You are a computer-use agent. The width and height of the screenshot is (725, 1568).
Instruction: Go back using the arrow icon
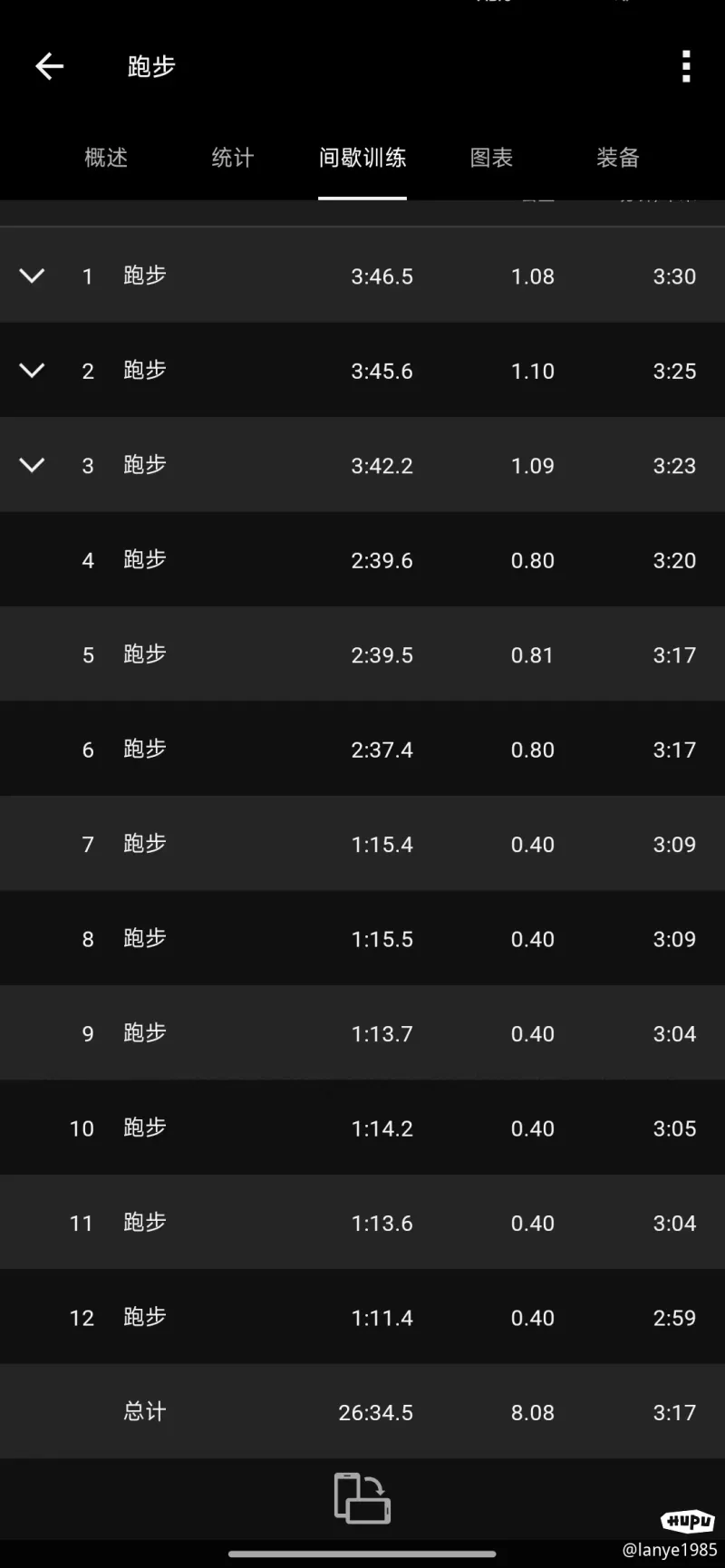[x=49, y=66]
